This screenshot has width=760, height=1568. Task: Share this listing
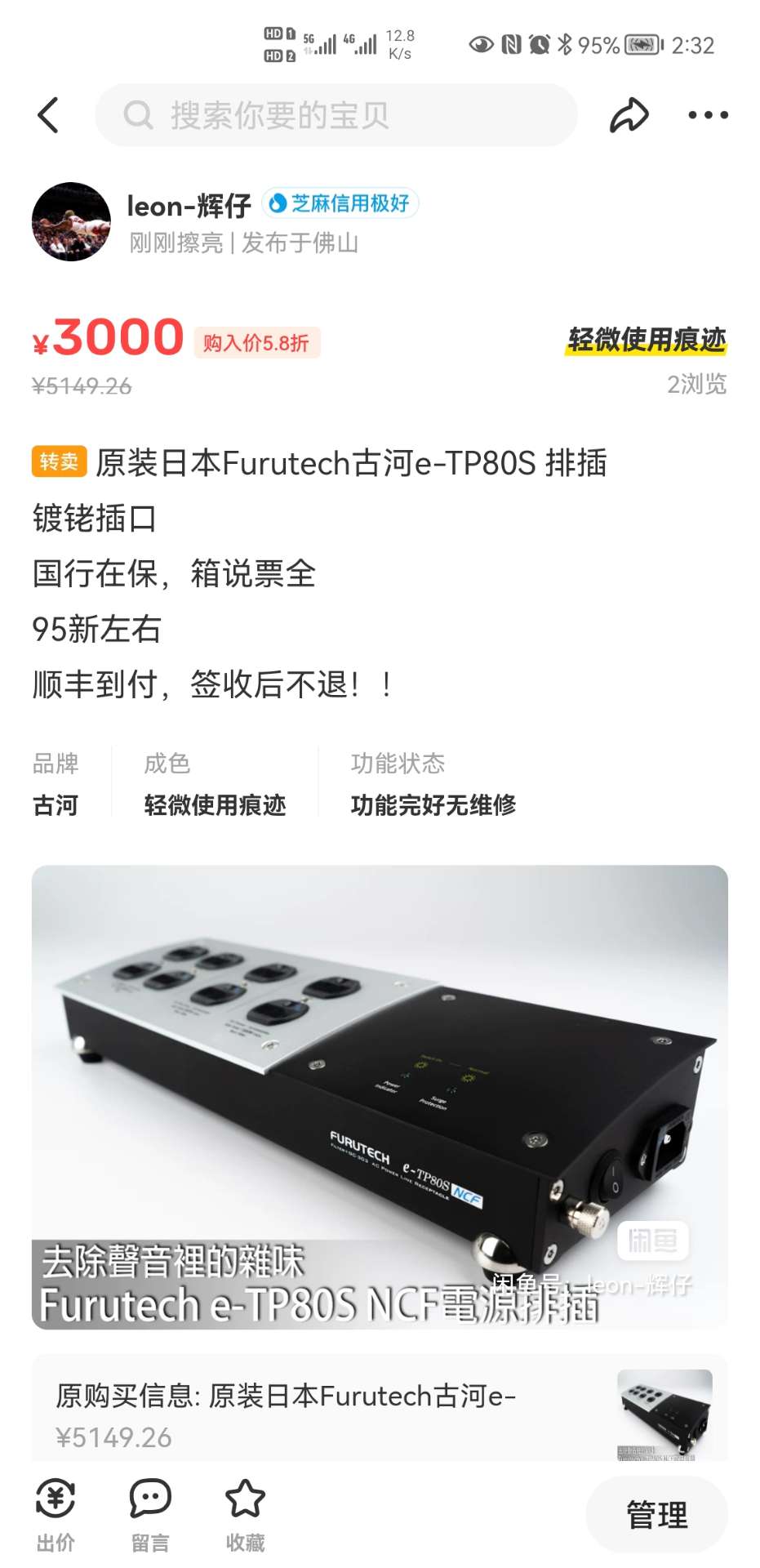coord(629,115)
